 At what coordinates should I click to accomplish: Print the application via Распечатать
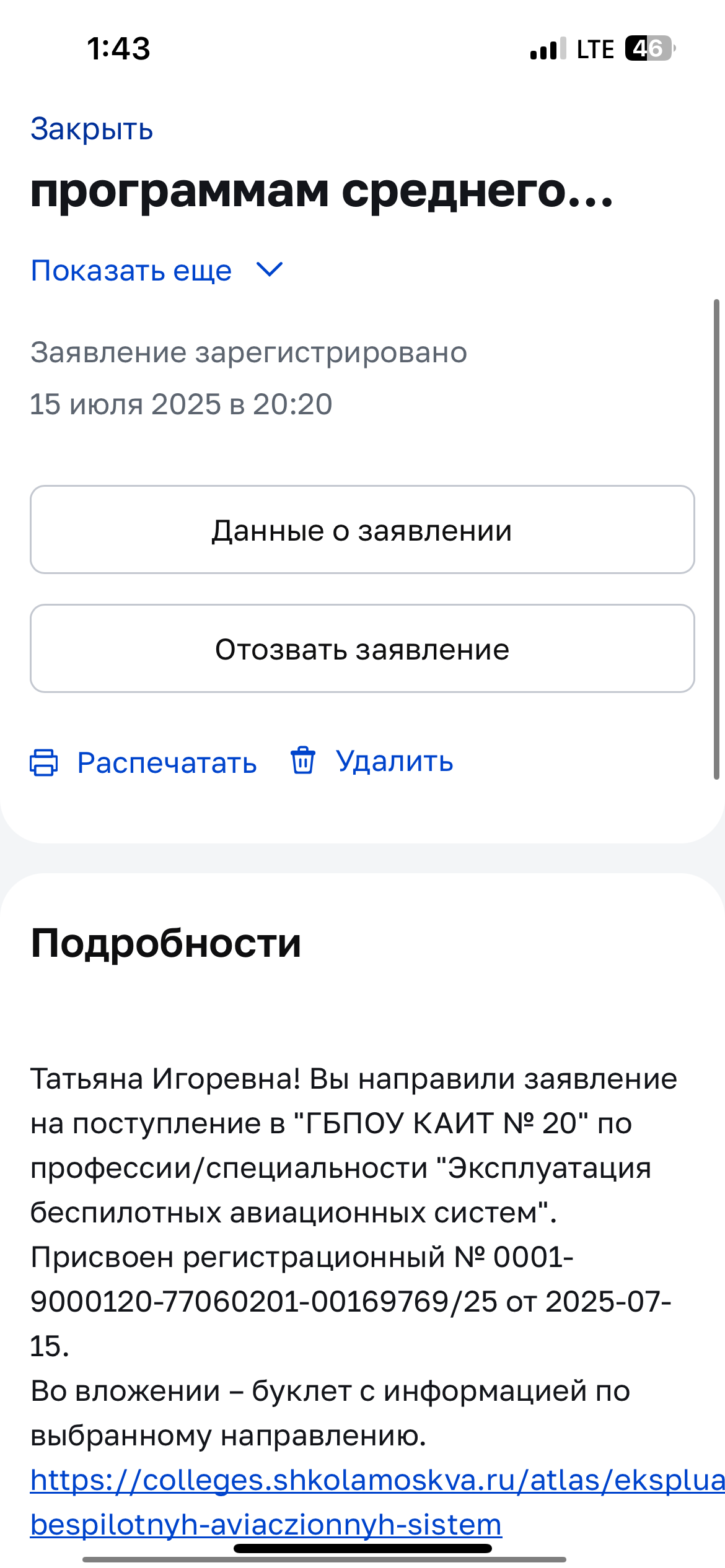click(x=144, y=762)
